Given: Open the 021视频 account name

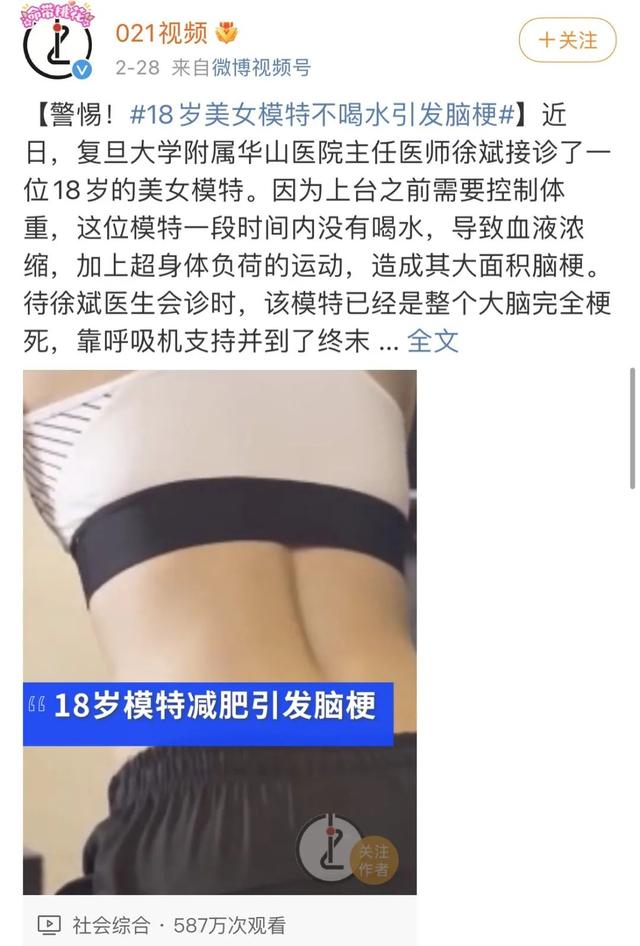Looking at the screenshot, I should click(x=162, y=33).
